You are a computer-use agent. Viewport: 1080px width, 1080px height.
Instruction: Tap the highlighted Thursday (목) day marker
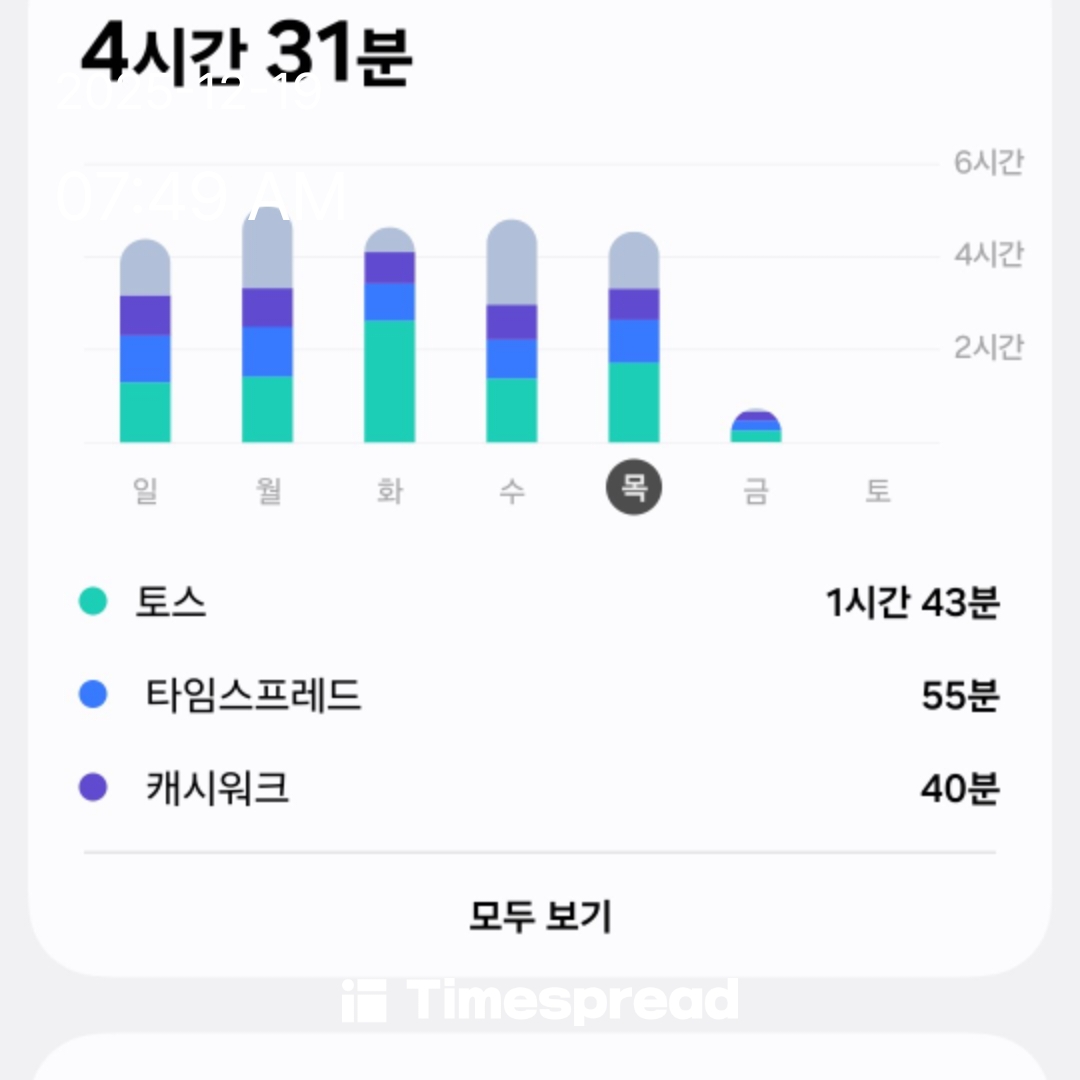pyautogui.click(x=634, y=489)
